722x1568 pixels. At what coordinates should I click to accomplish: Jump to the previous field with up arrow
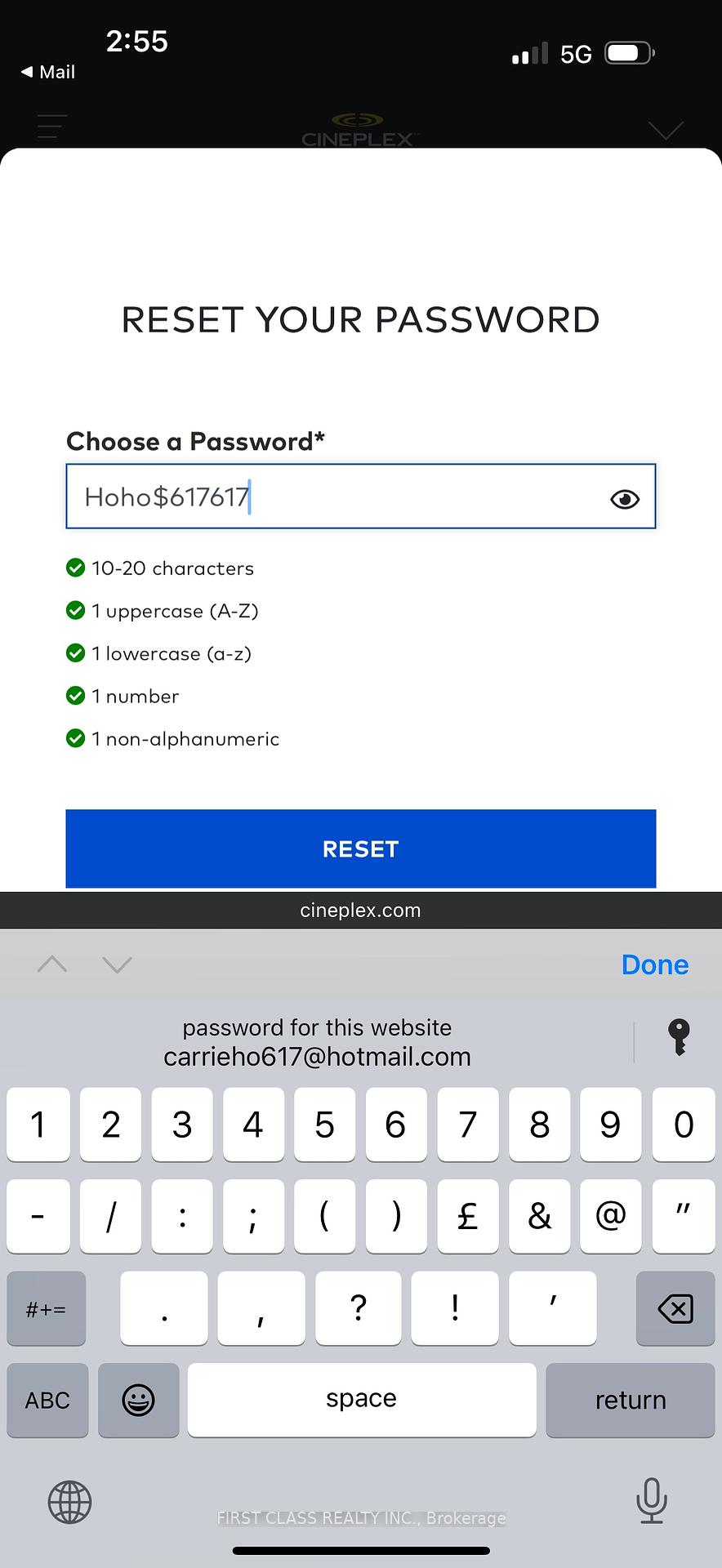[52, 964]
